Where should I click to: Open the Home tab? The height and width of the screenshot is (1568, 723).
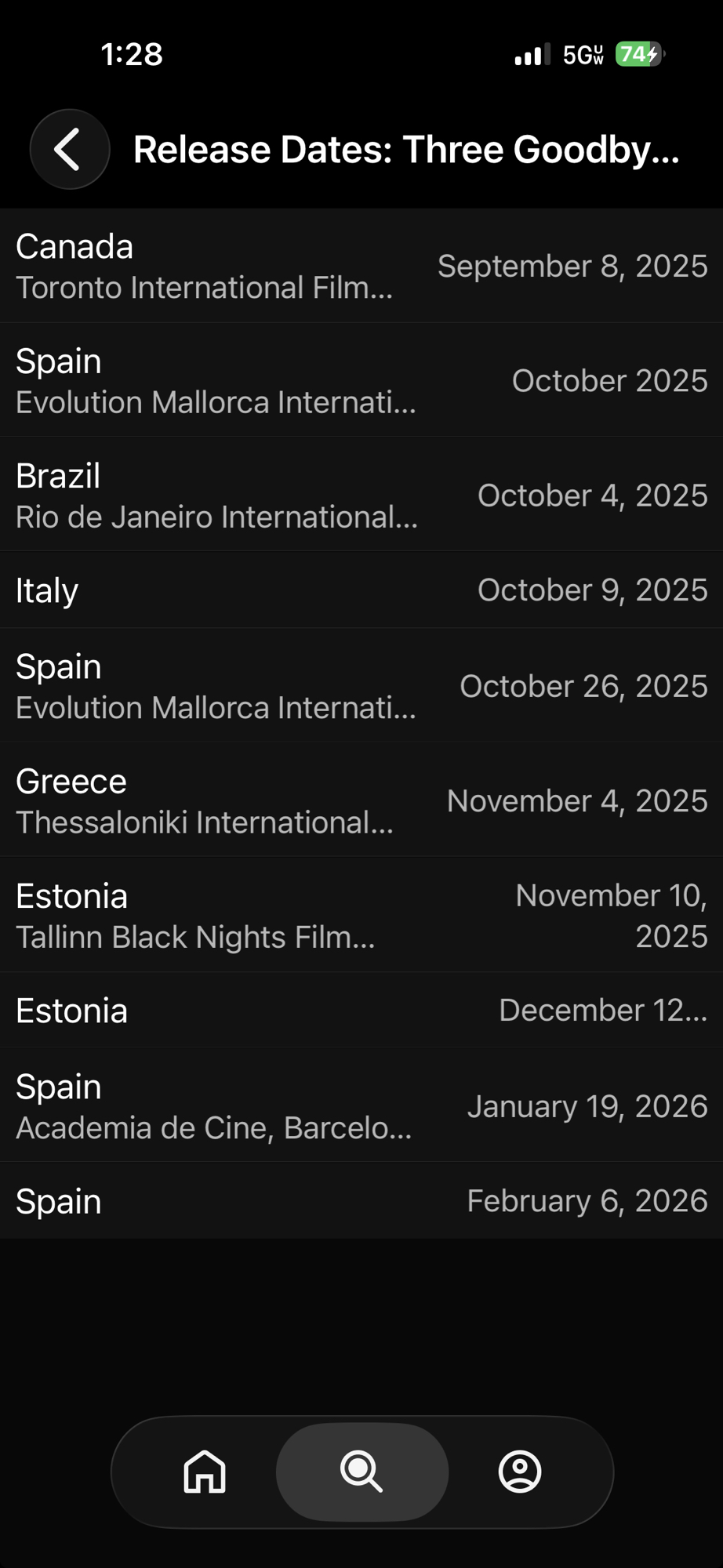coord(205,1472)
